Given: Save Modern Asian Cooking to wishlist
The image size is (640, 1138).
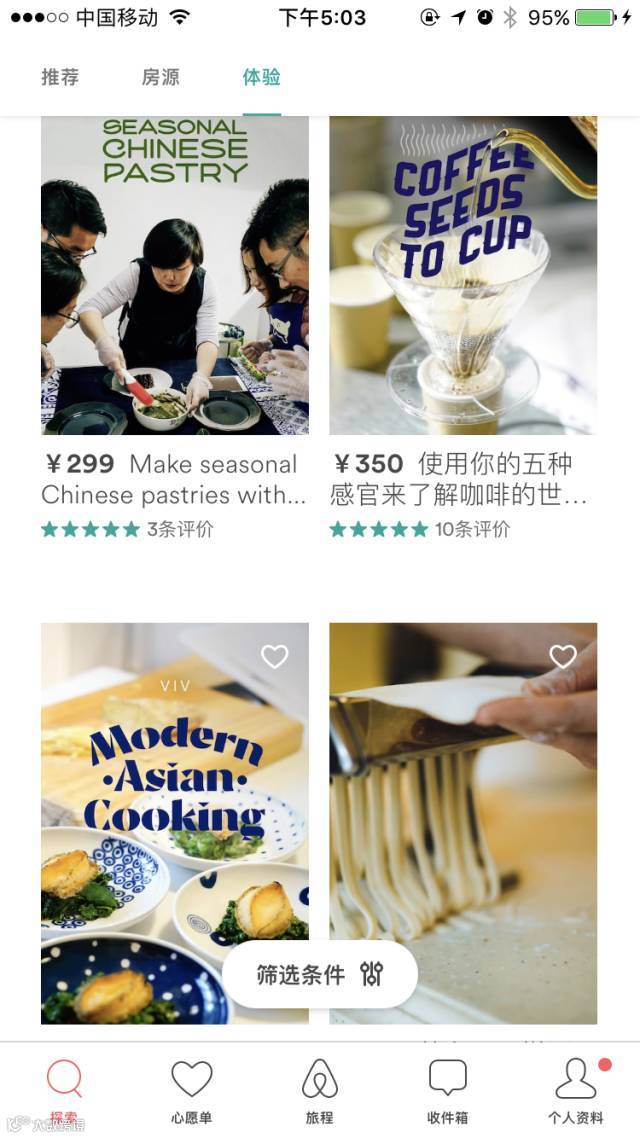Looking at the screenshot, I should click(x=274, y=657).
